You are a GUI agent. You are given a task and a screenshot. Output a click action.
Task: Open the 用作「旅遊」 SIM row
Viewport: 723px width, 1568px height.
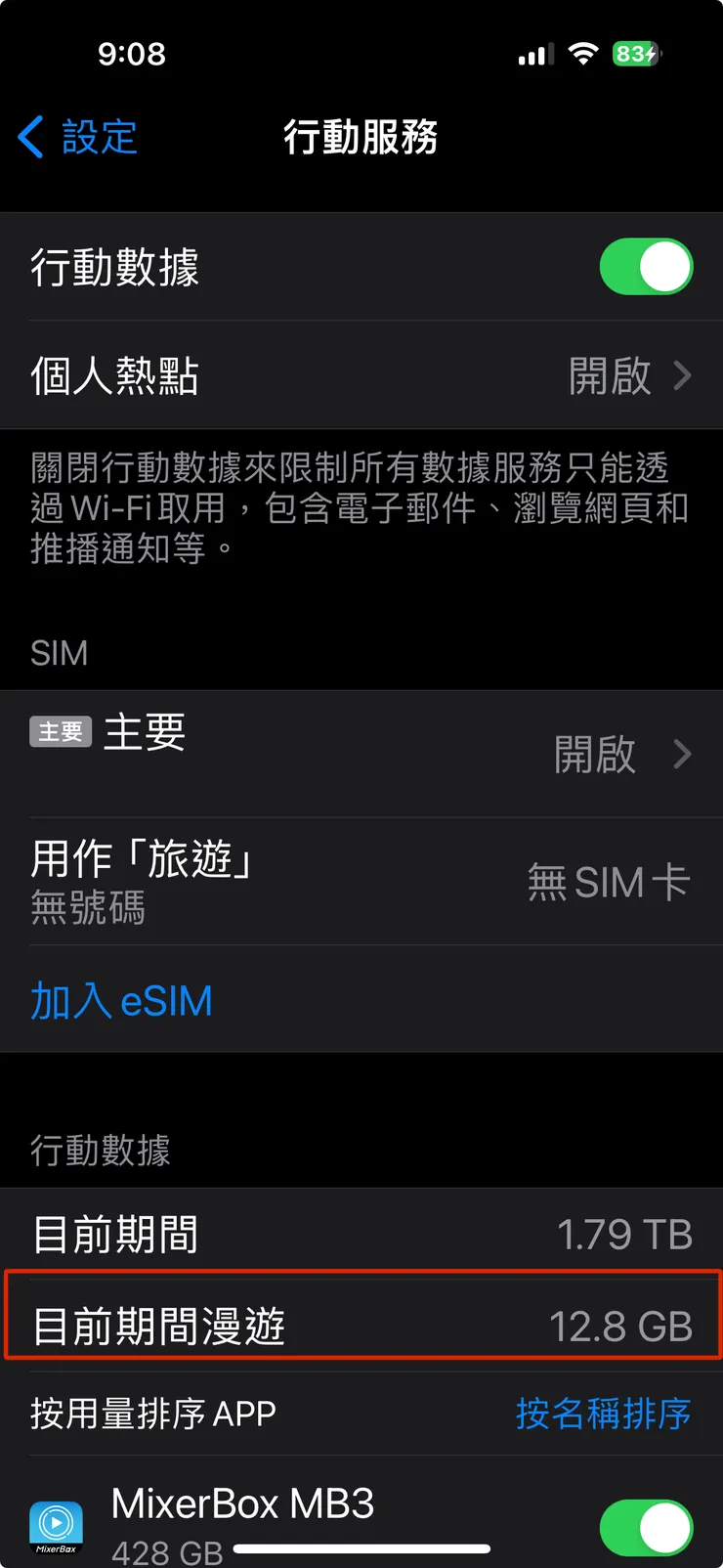[361, 882]
